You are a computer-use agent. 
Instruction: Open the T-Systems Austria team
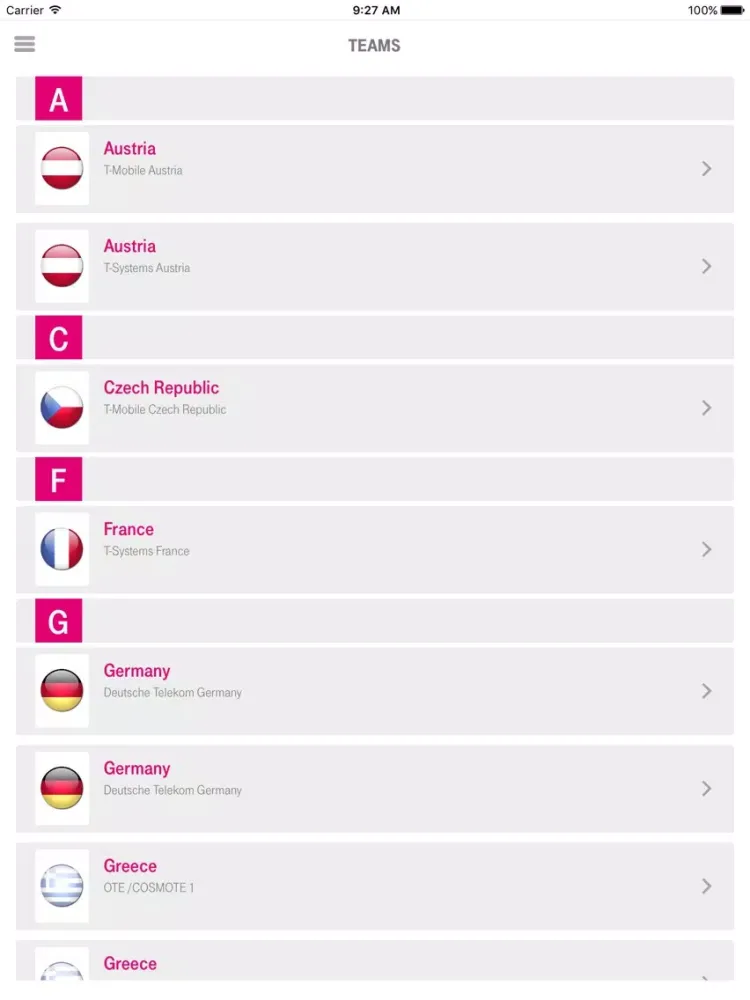pos(374,266)
